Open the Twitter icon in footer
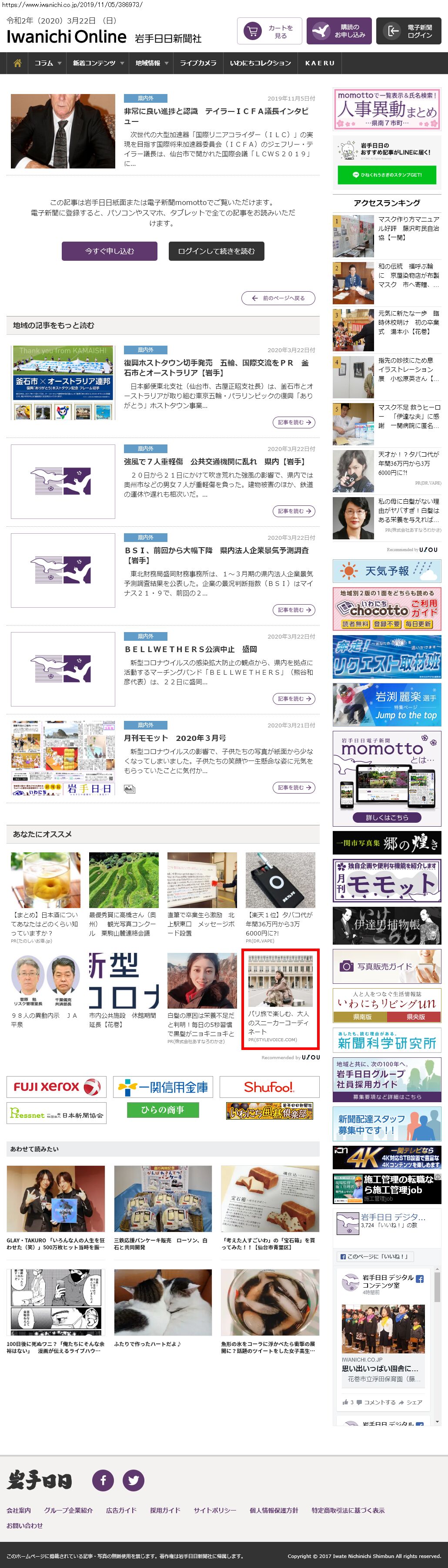 134,1480
